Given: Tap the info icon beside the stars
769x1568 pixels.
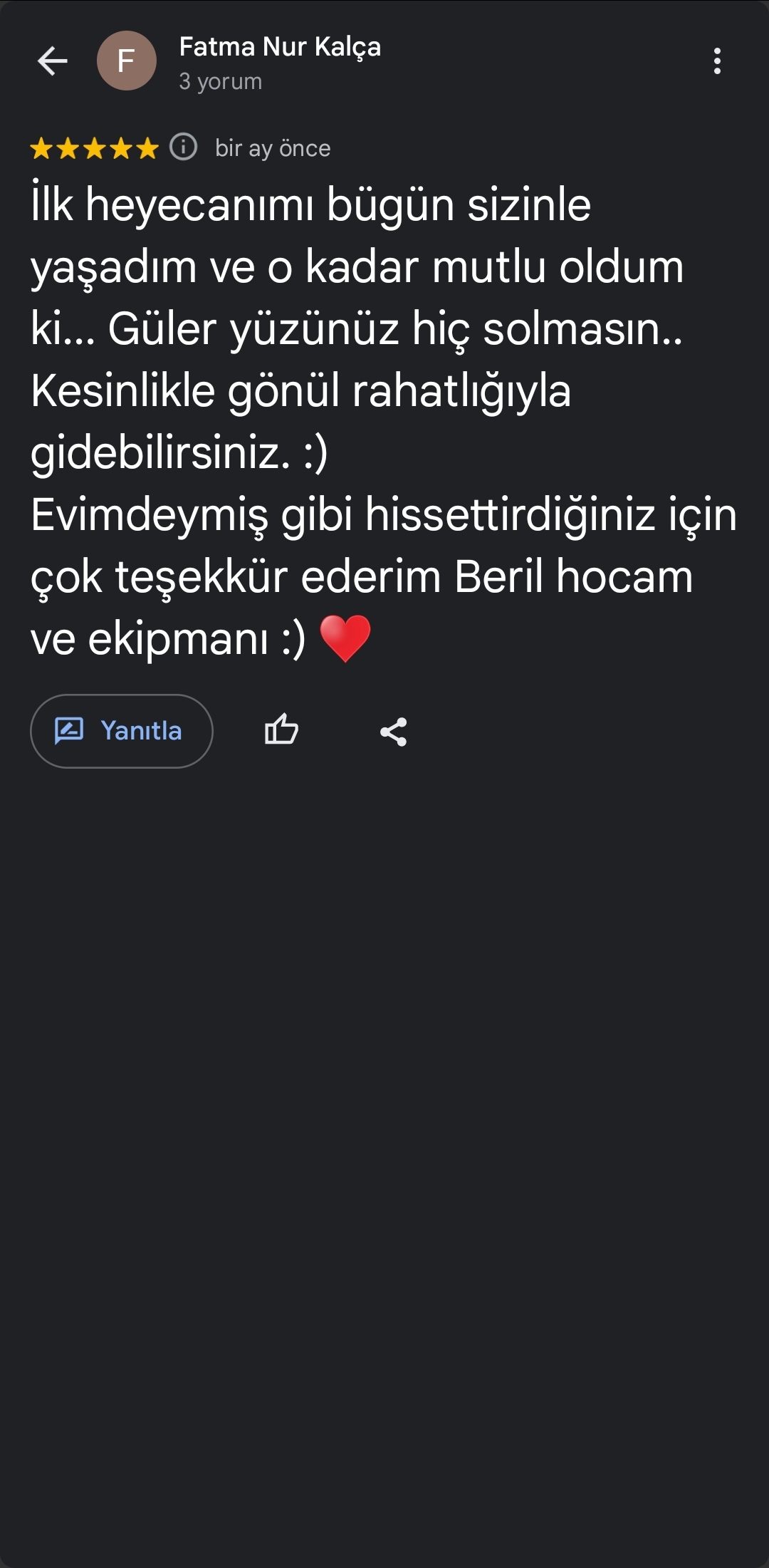Looking at the screenshot, I should 183,147.
